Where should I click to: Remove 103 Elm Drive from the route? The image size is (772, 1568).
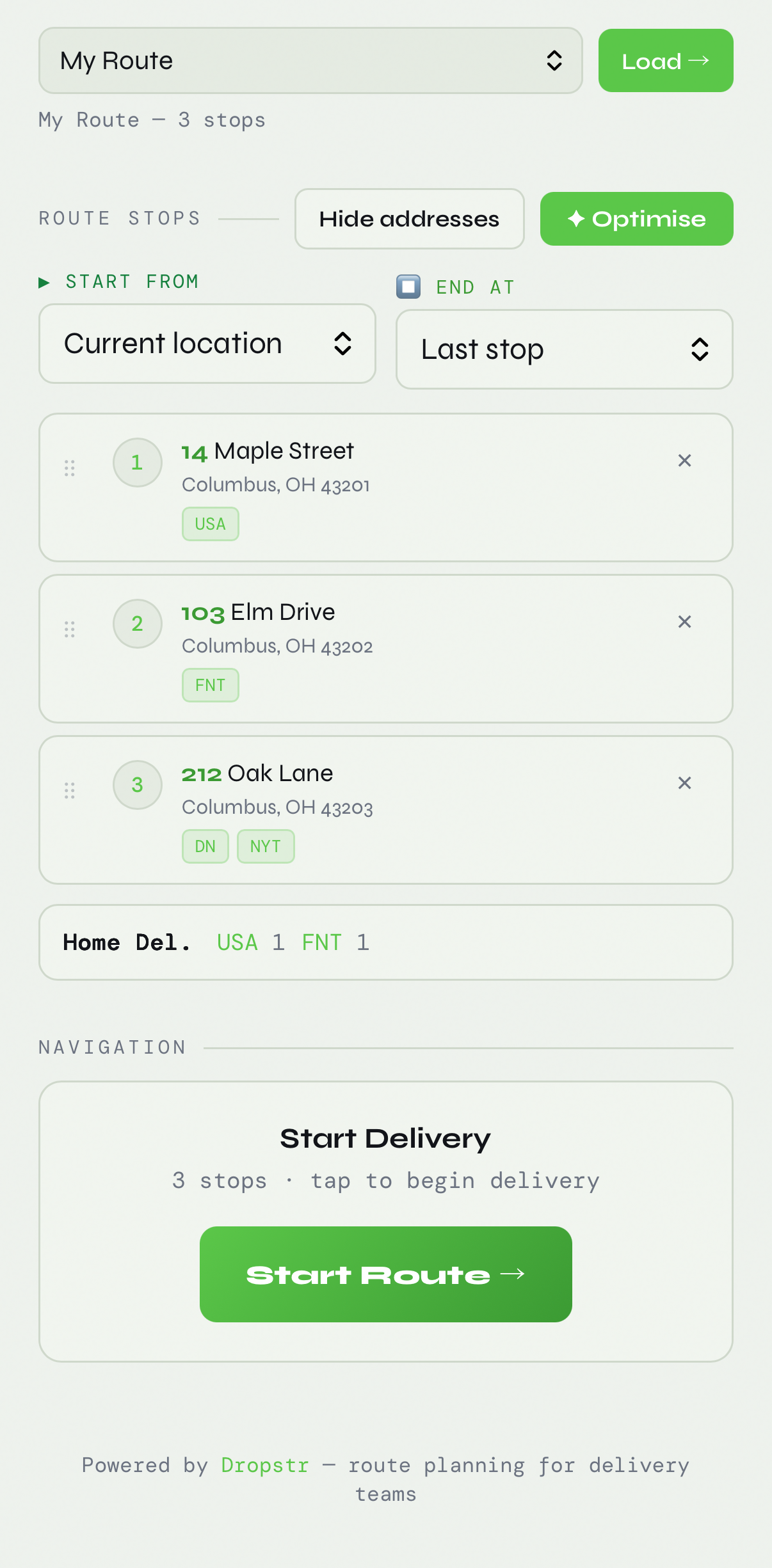tap(684, 621)
